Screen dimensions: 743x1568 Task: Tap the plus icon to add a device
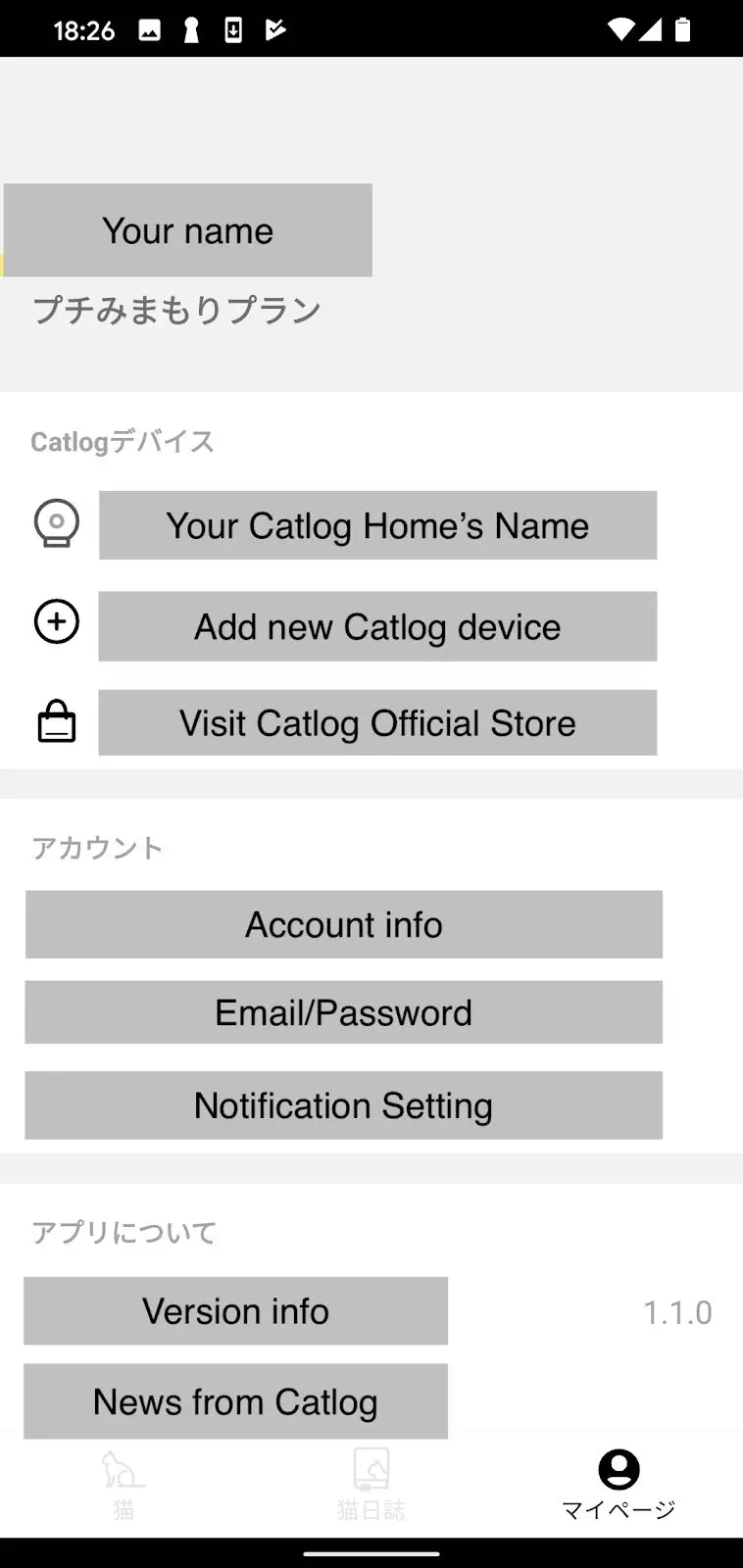[55, 623]
